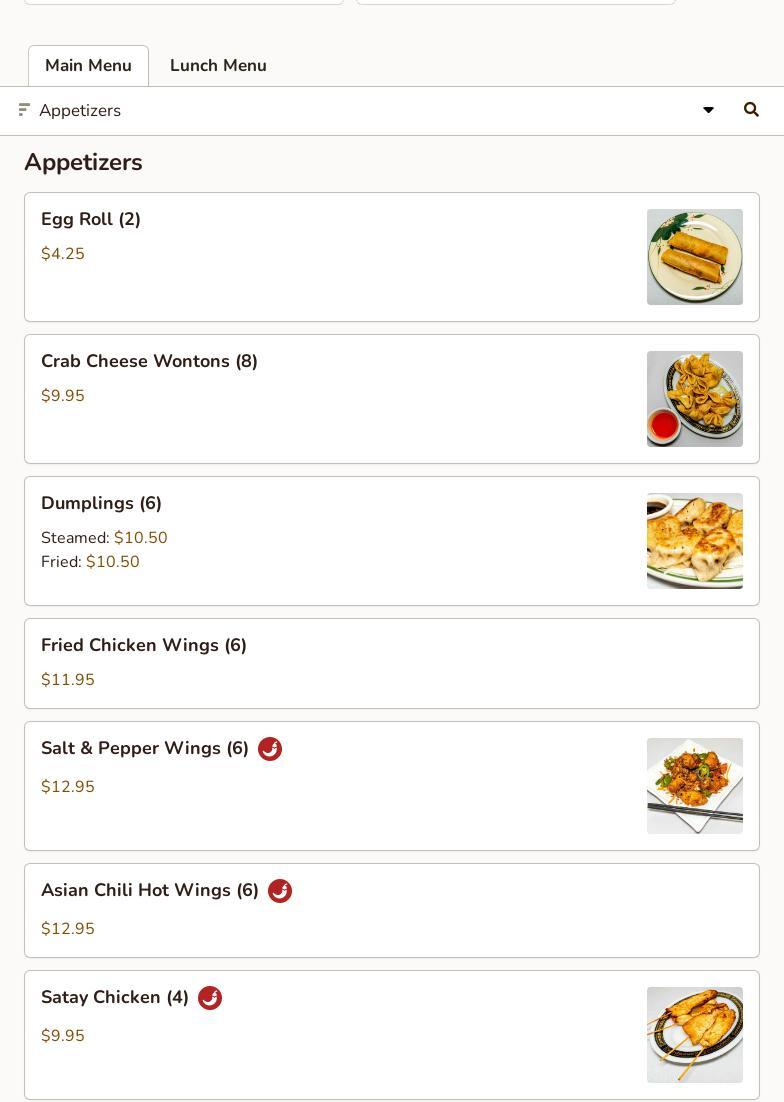The width and height of the screenshot is (784, 1102).
Task: Switch to the Lunch Menu tab
Action: pyautogui.click(x=218, y=66)
